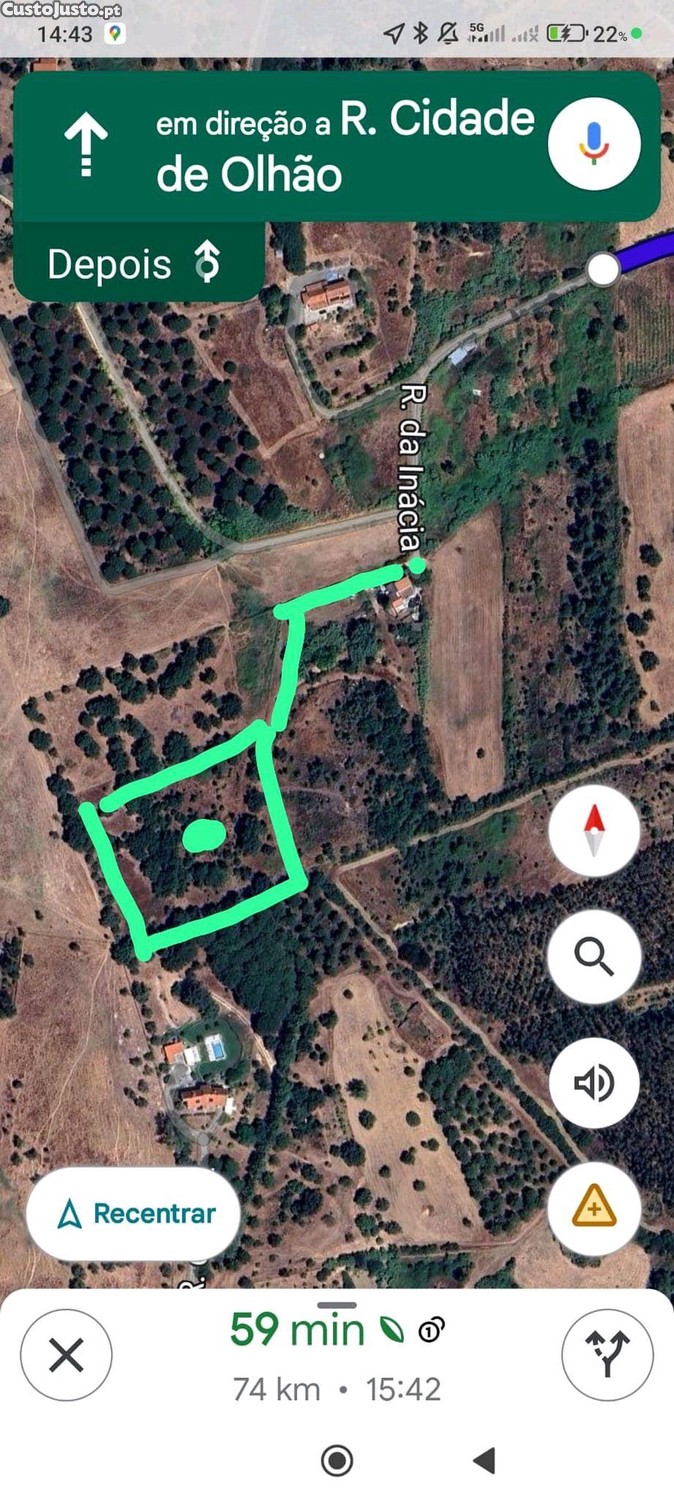Report an incident on the road
Image resolution: width=674 pixels, height=1500 pixels.
point(594,1210)
